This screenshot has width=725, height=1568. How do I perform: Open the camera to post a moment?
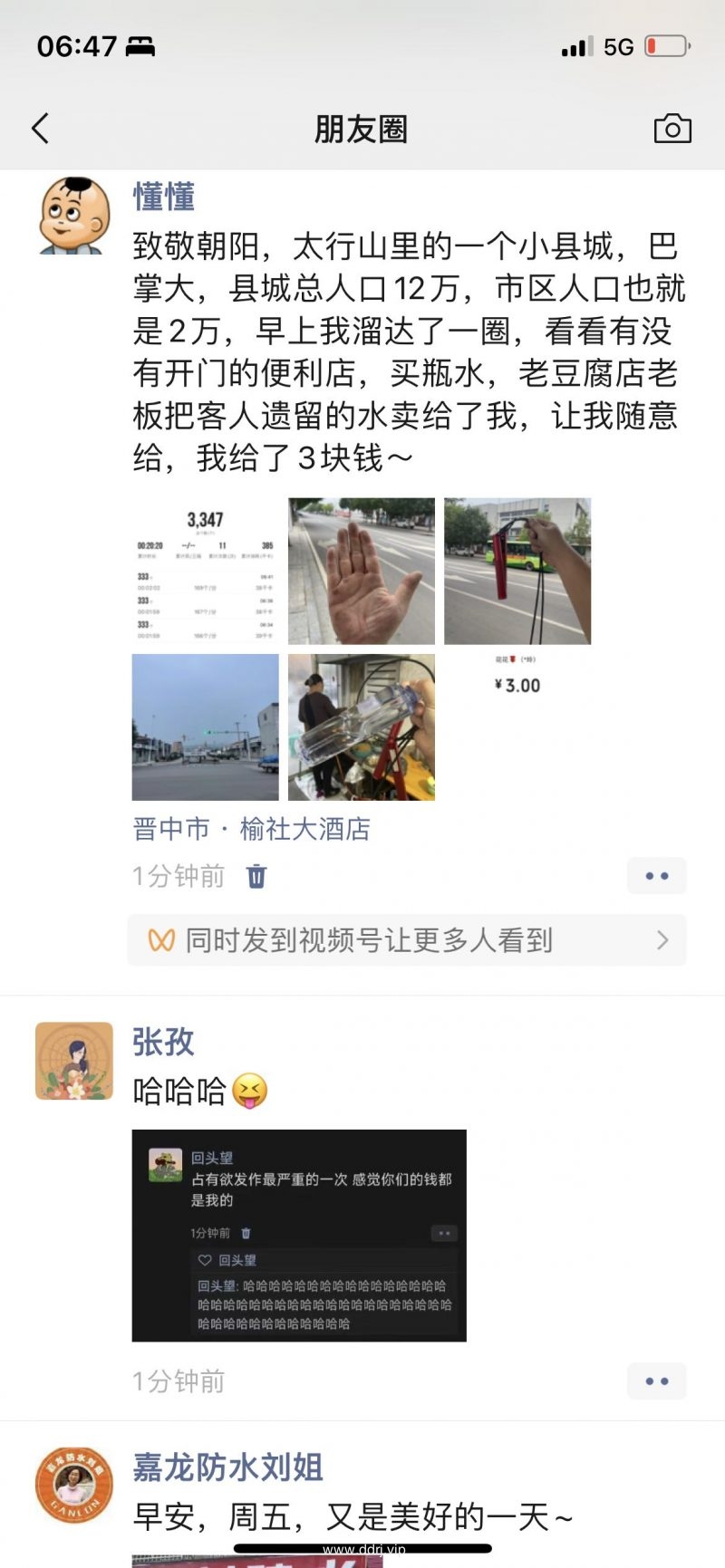point(672,129)
